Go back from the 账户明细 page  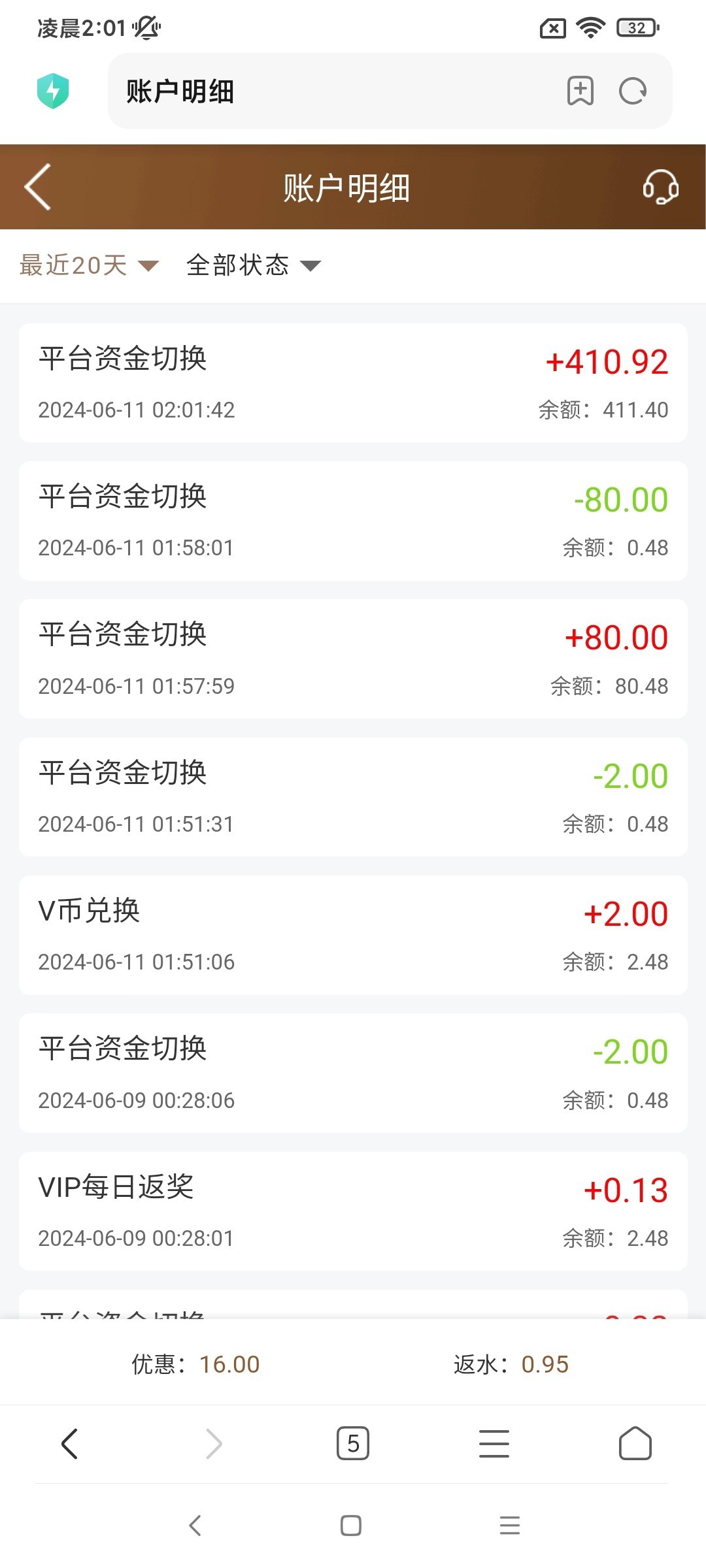point(38,187)
